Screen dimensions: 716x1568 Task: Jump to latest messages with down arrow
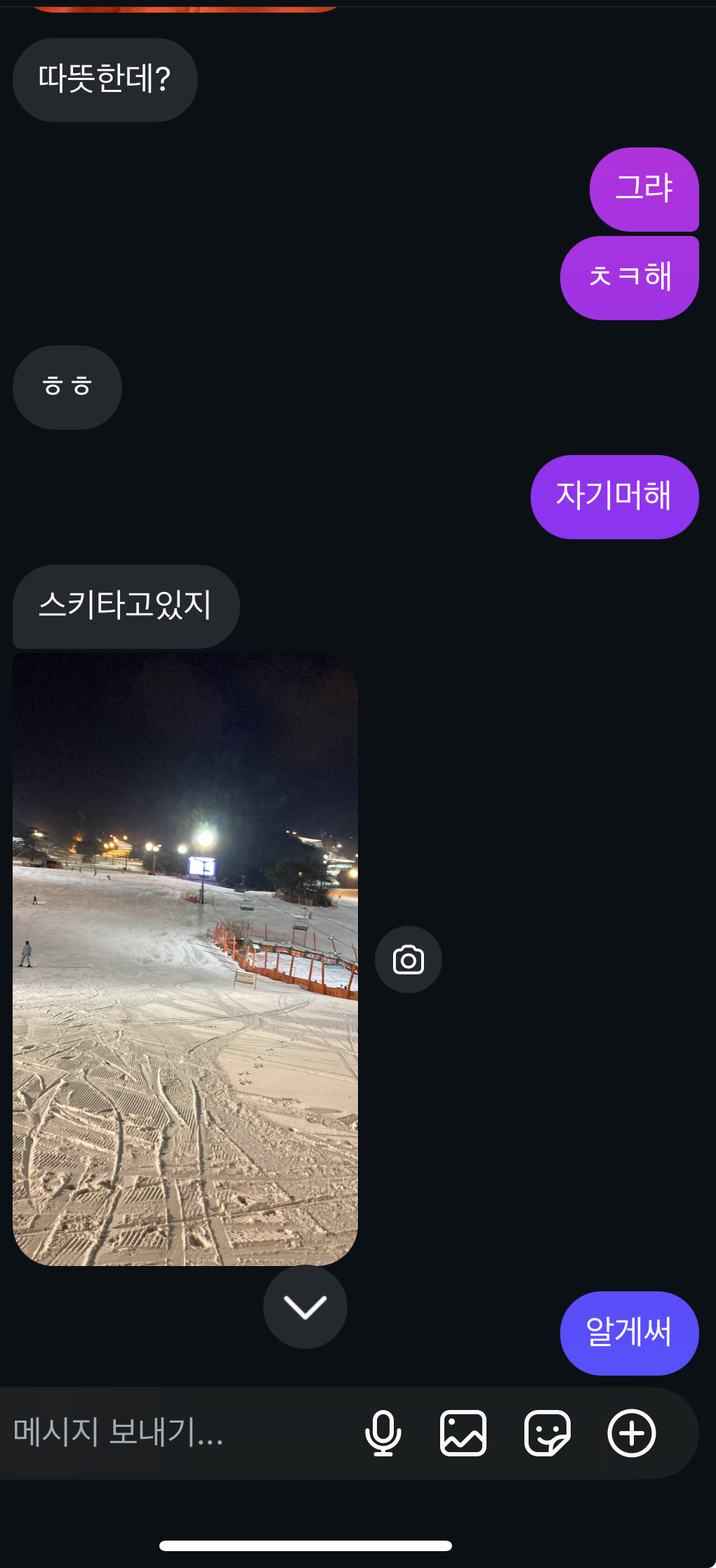point(305,1307)
